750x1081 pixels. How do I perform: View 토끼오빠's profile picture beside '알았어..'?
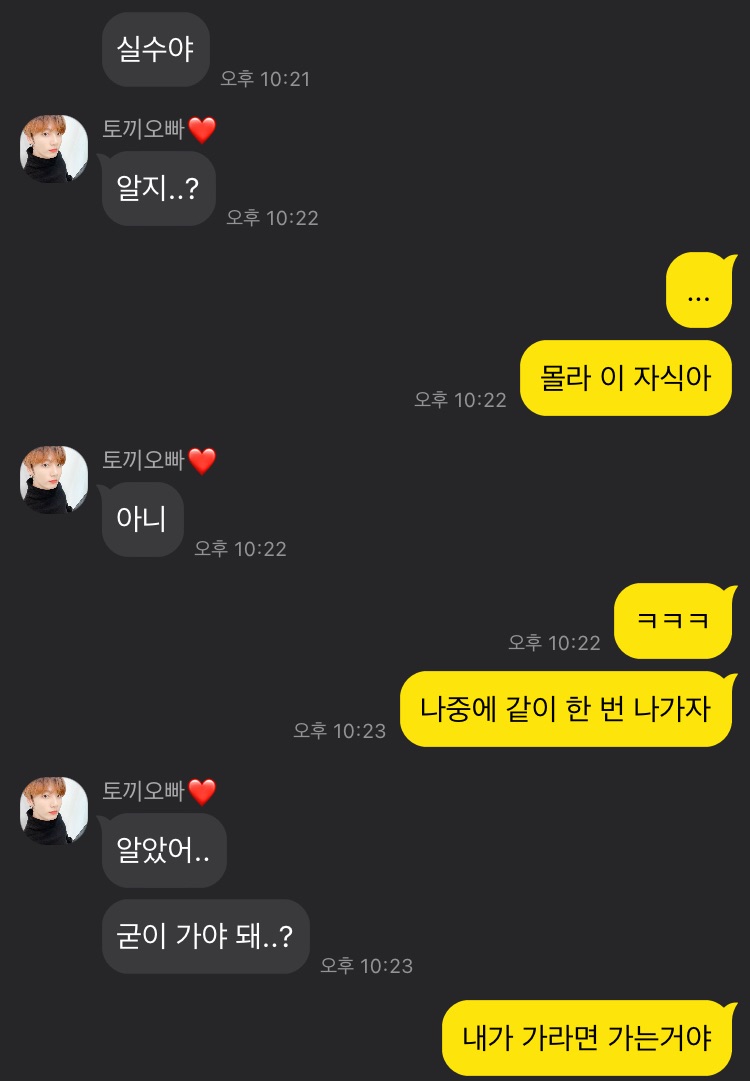[54, 811]
